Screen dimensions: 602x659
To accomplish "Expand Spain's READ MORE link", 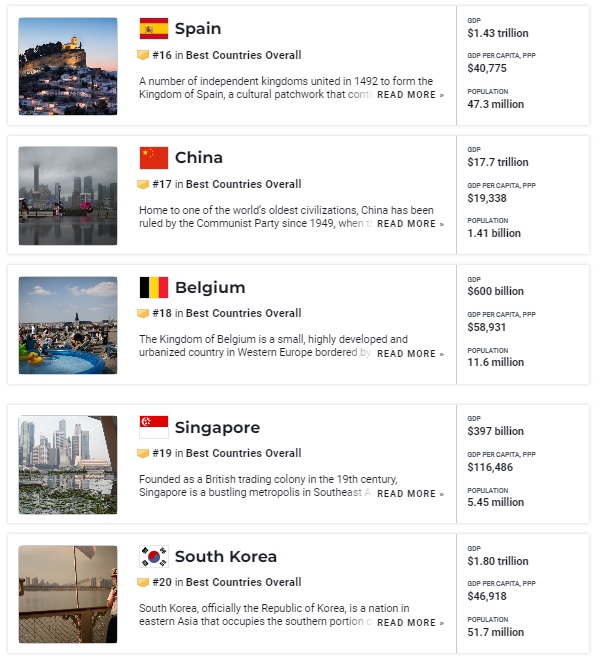I will point(410,95).
